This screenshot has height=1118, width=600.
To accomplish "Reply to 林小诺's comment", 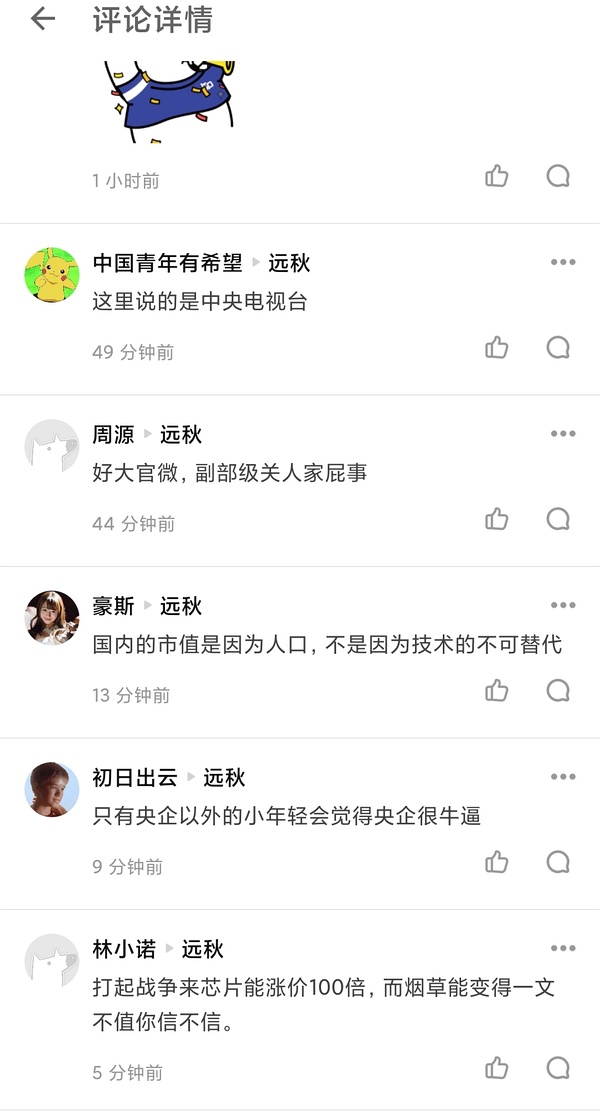I will pos(558,1068).
